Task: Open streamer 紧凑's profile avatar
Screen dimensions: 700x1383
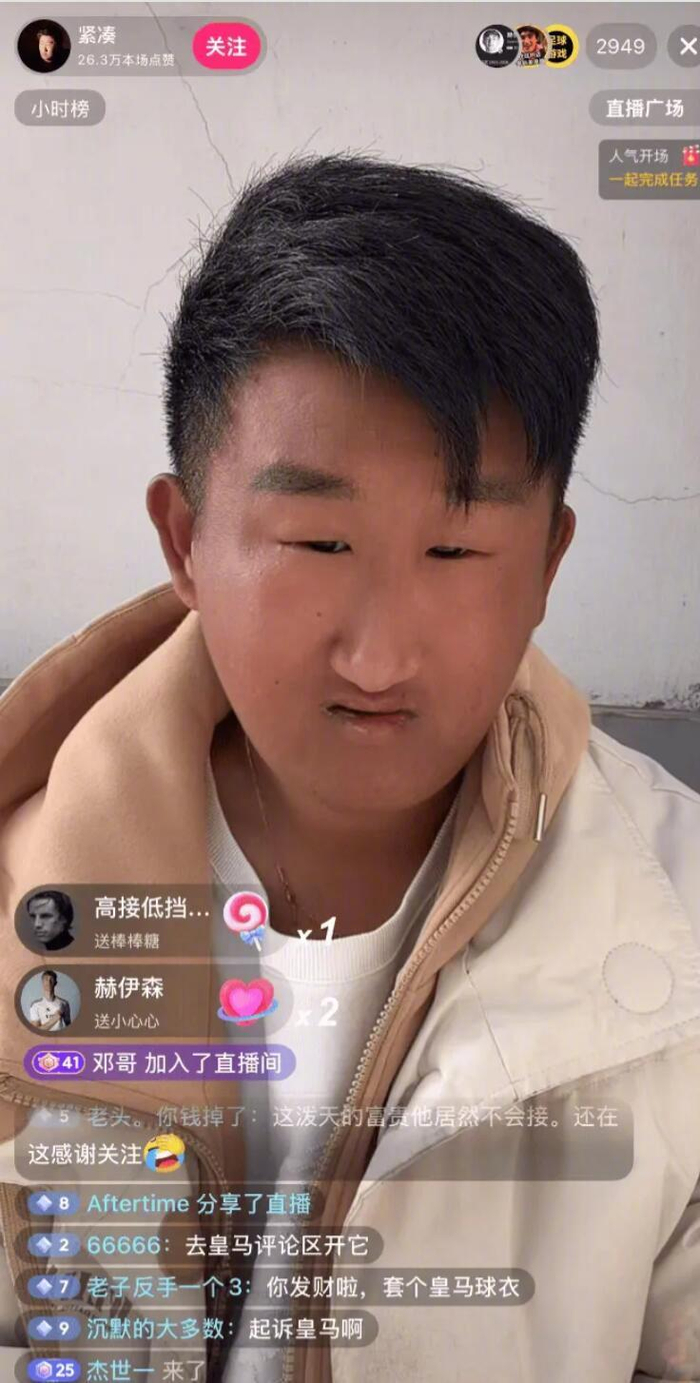Action: (x=44, y=46)
